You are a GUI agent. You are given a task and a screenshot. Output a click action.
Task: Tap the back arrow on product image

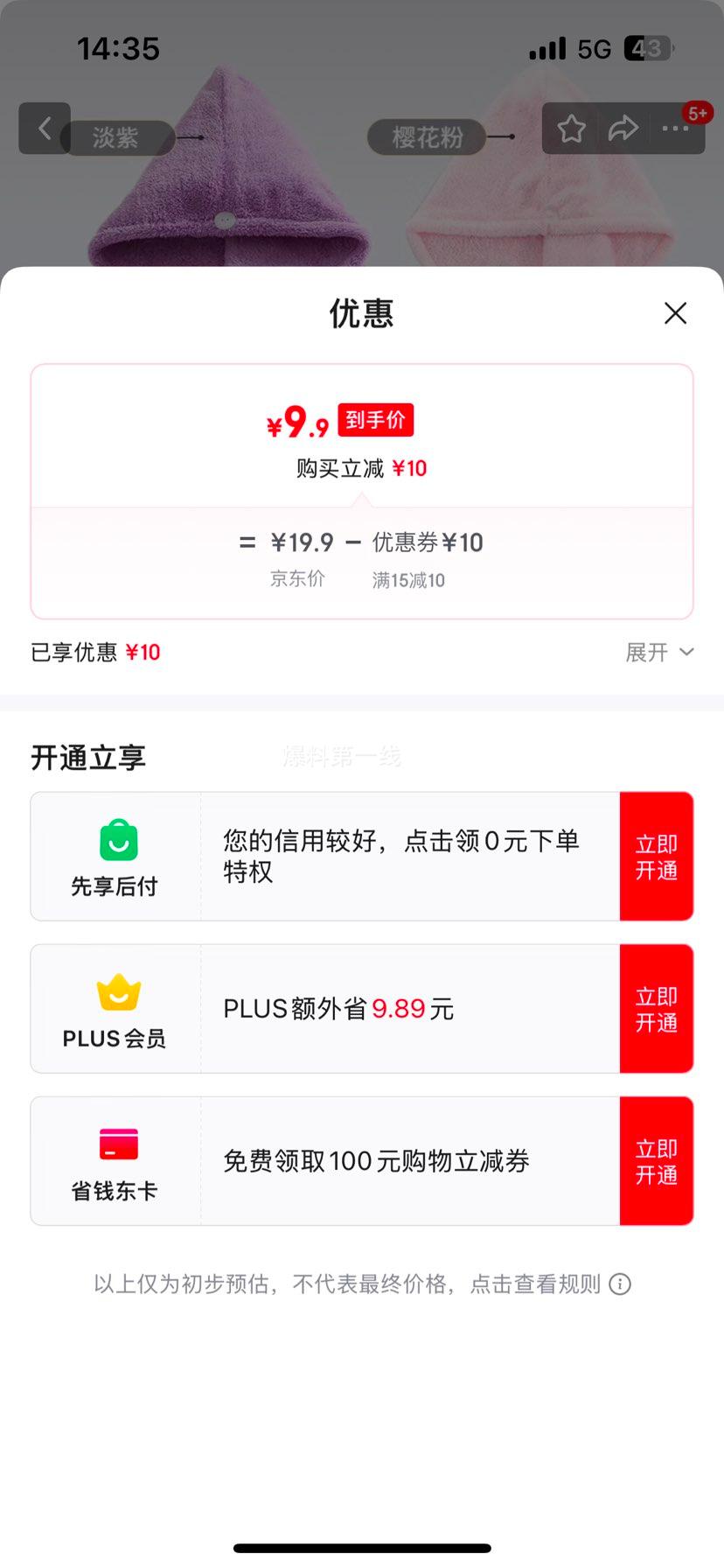click(45, 129)
